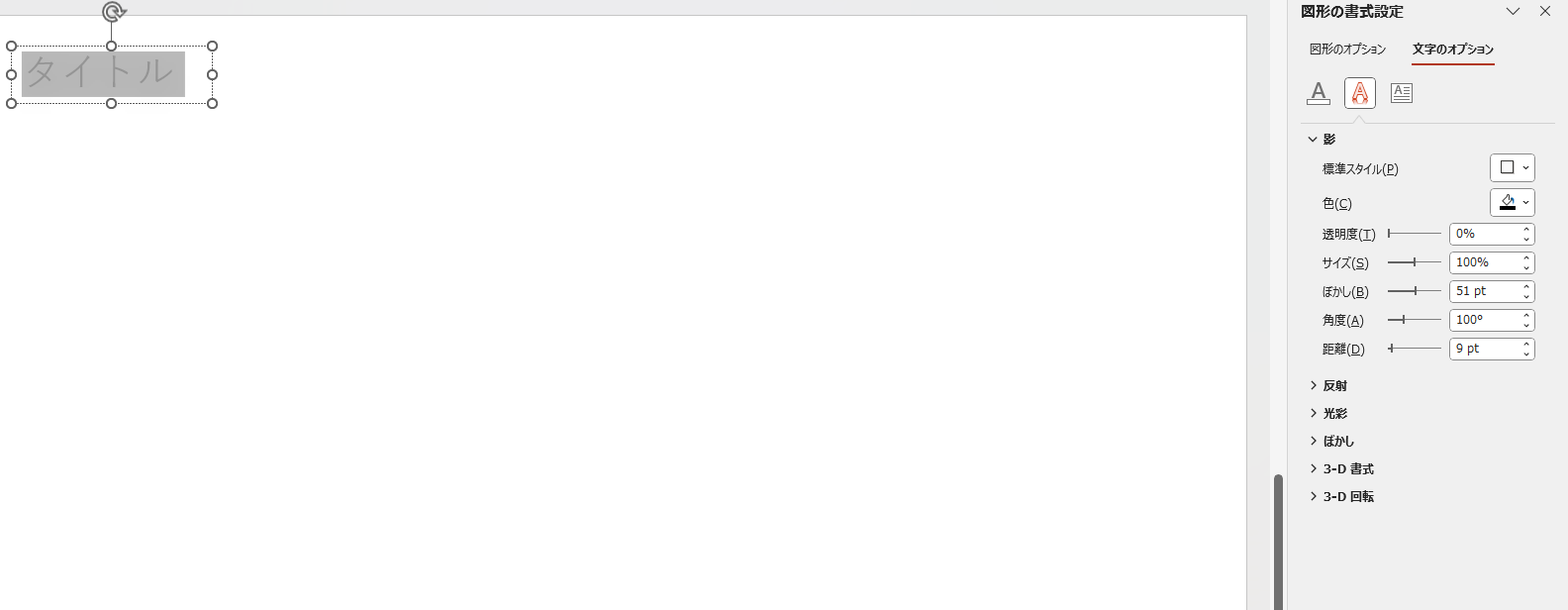Switch to the 図形のオプション tab
The image size is (1568, 610).
tap(1347, 50)
